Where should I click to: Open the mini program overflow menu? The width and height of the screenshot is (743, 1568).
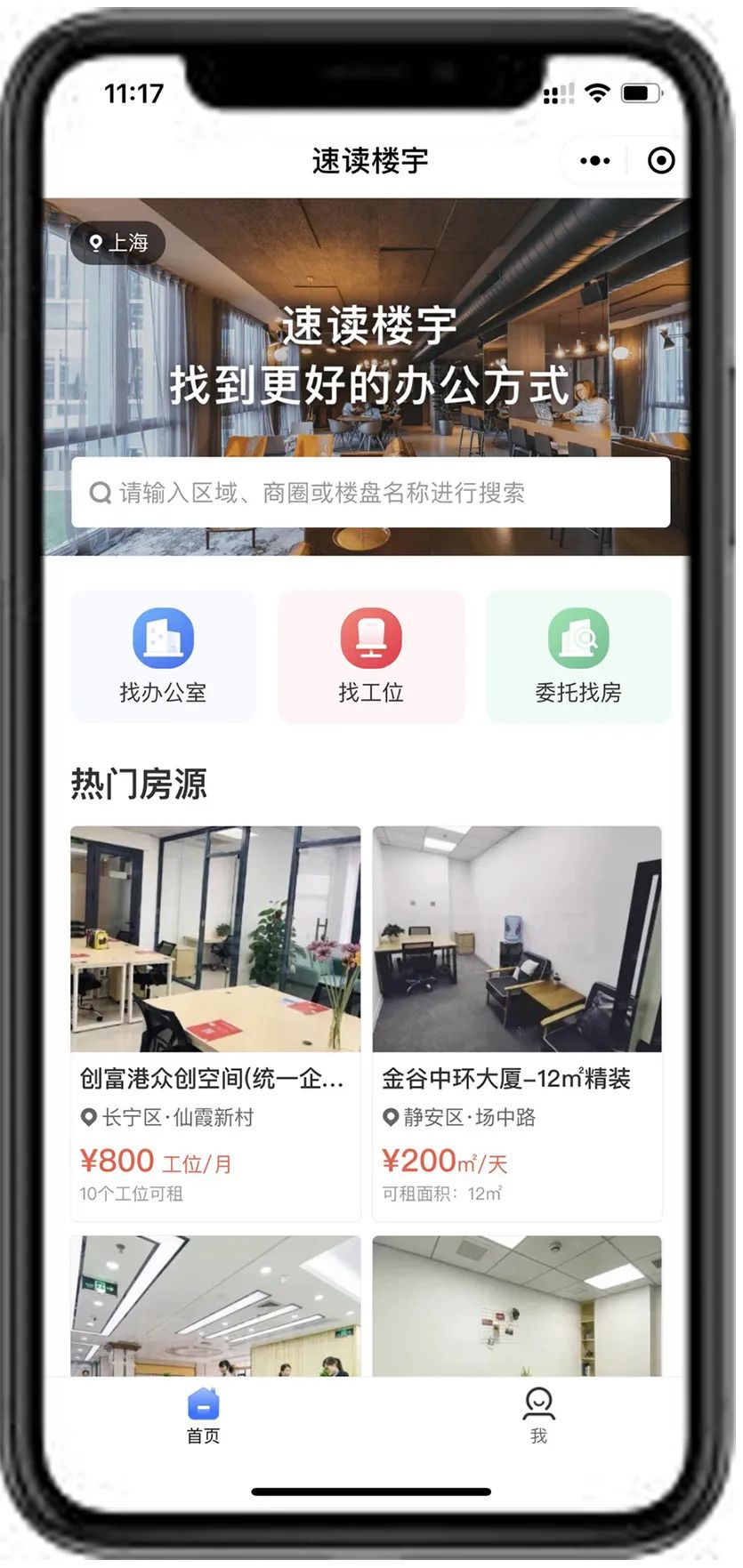coord(594,161)
